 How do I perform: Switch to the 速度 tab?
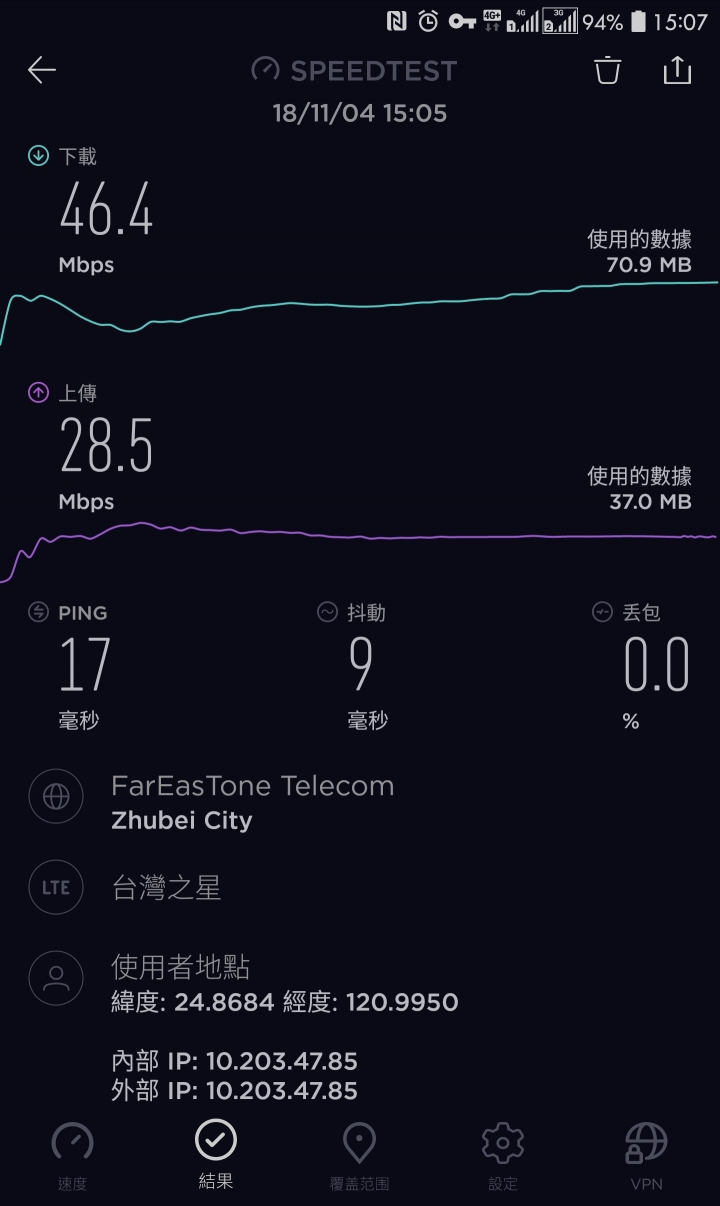tap(72, 1155)
